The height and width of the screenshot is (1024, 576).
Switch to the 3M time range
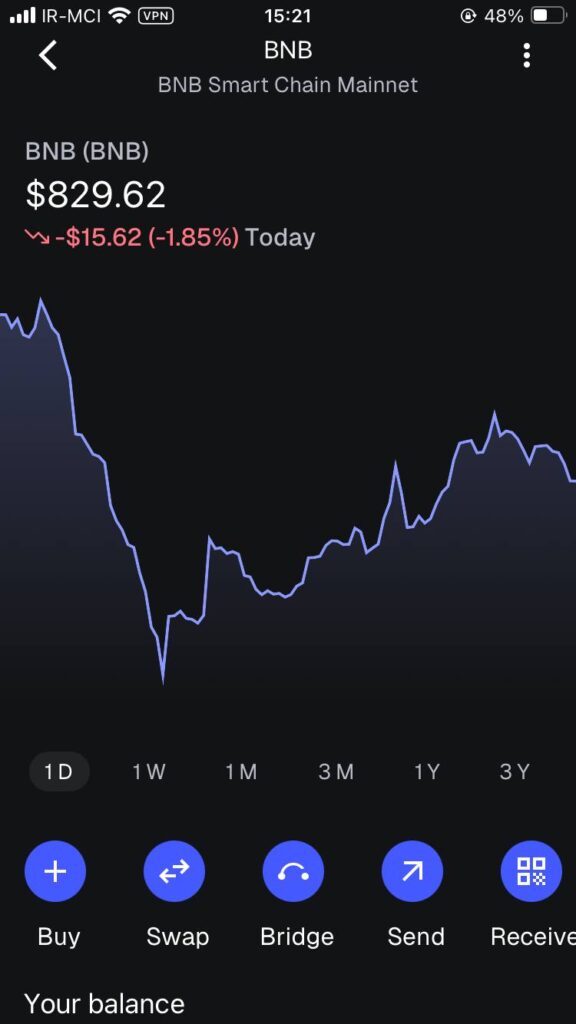coord(336,772)
